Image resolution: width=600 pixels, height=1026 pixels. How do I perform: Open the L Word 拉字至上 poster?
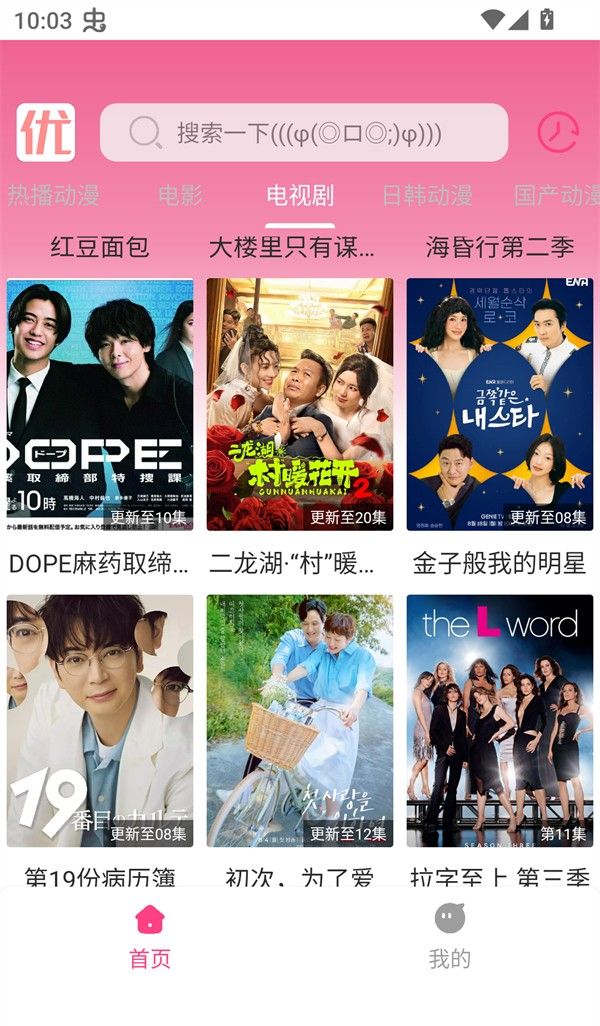(x=500, y=721)
